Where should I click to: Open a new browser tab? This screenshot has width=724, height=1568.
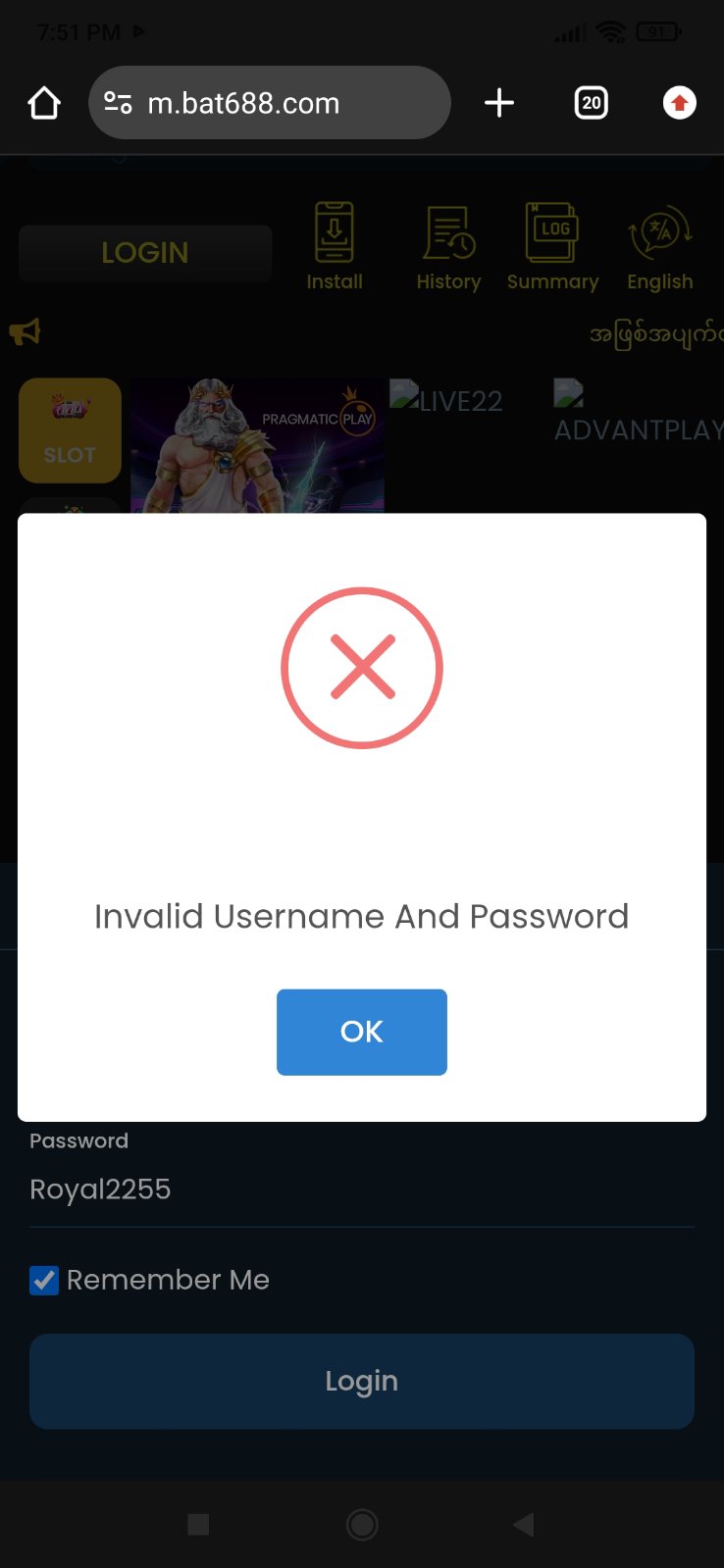point(499,103)
